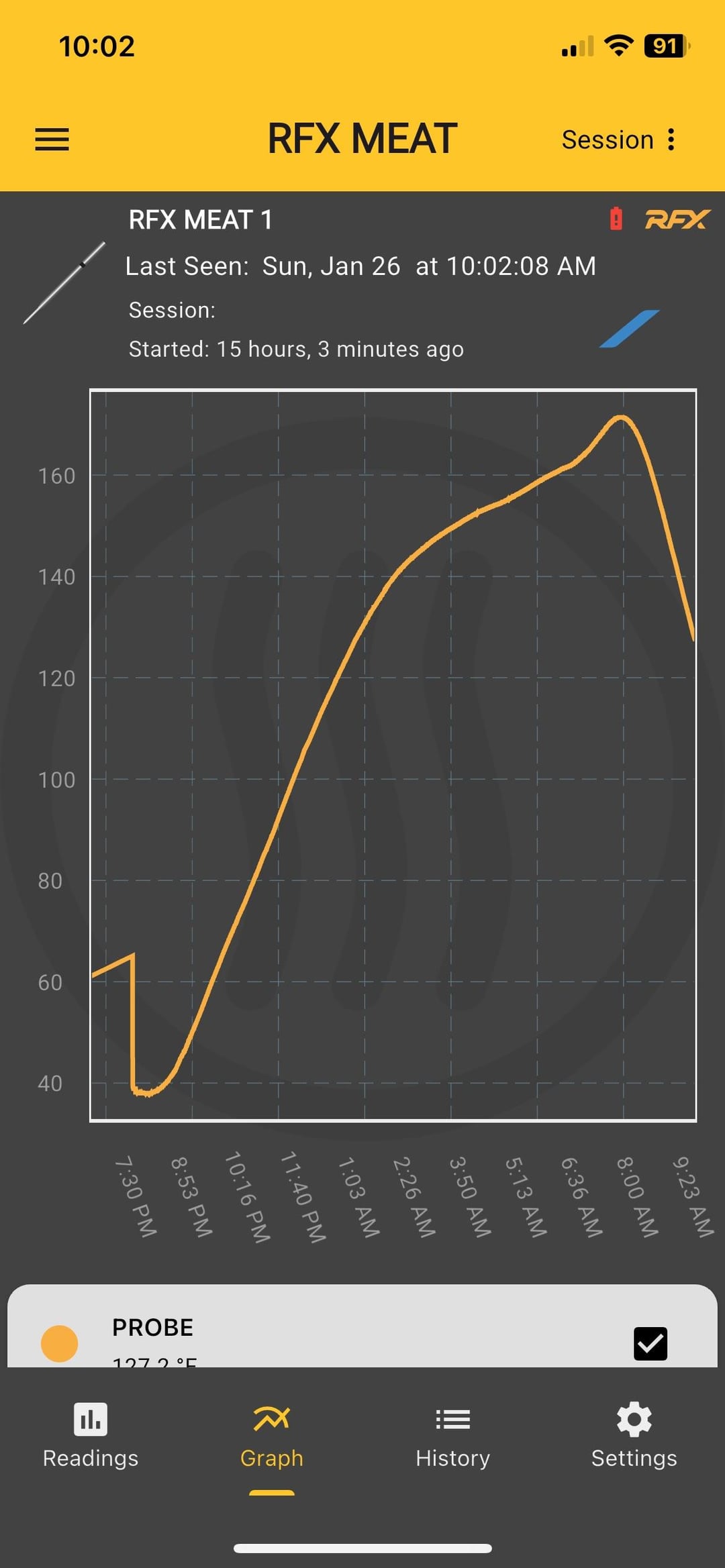
Task: Open the hamburger drawer menu
Action: coord(52,140)
